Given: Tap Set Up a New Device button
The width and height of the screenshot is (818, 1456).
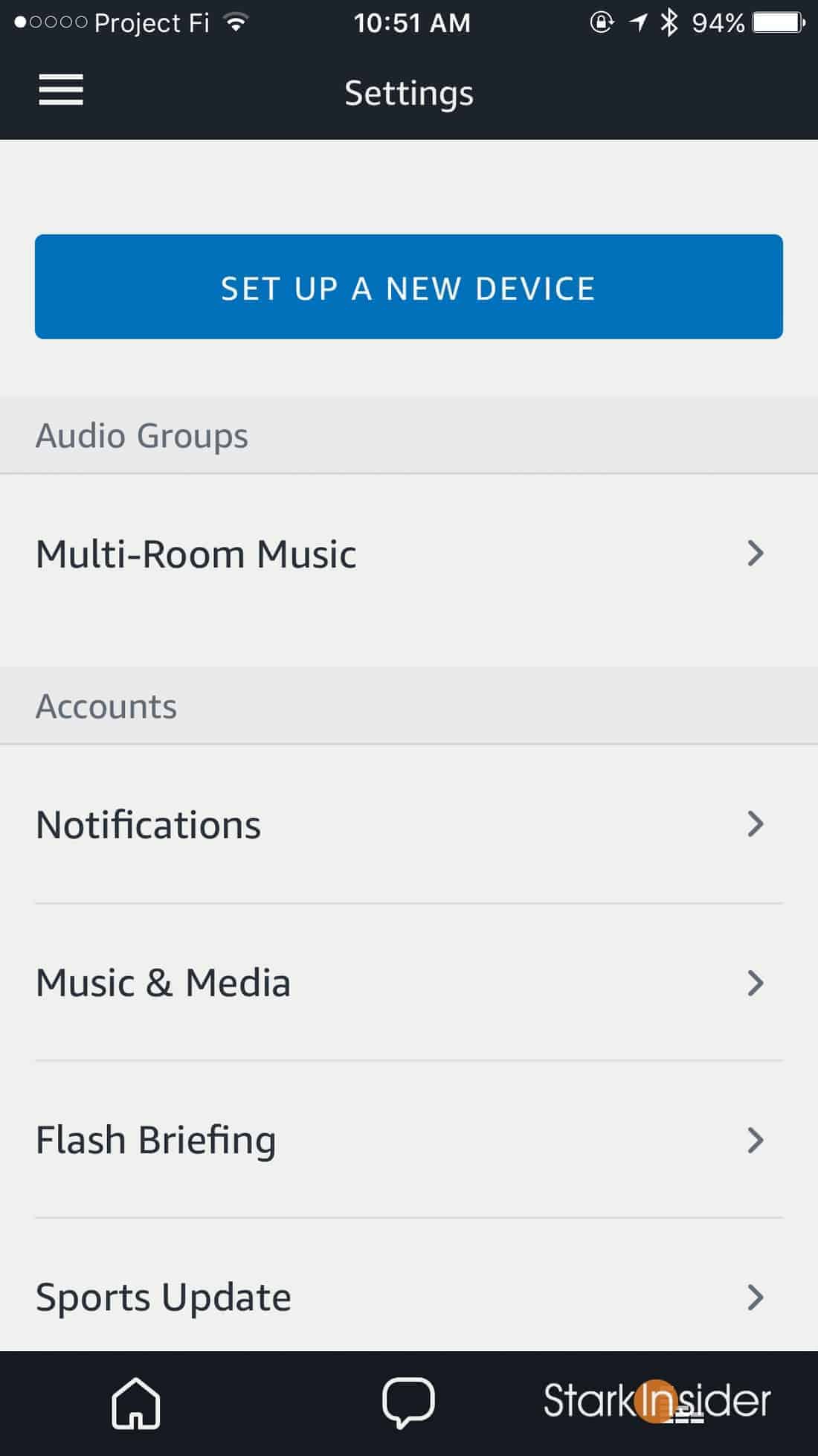Looking at the screenshot, I should (408, 287).
